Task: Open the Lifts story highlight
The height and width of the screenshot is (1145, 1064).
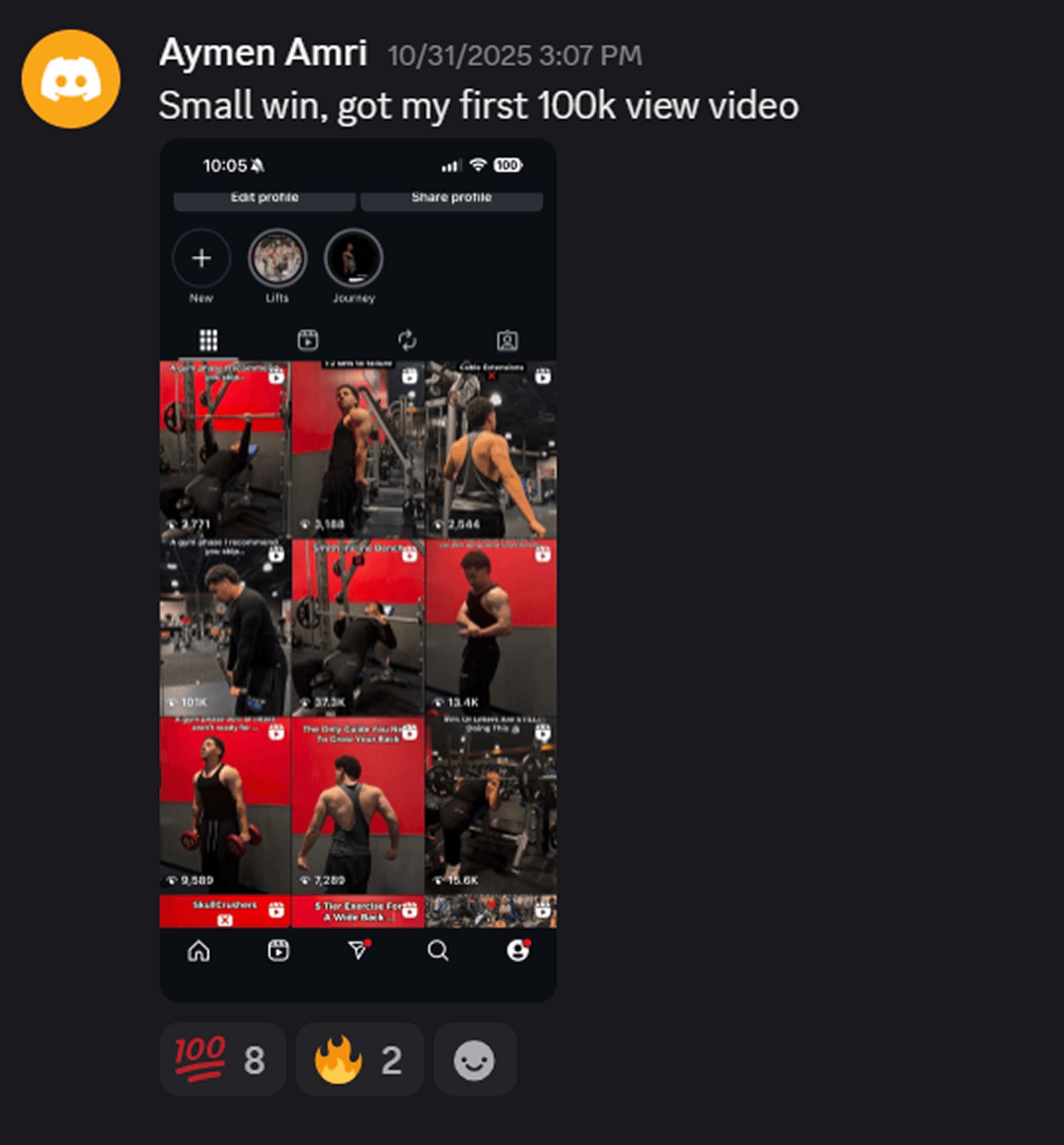Action: pyautogui.click(x=277, y=259)
